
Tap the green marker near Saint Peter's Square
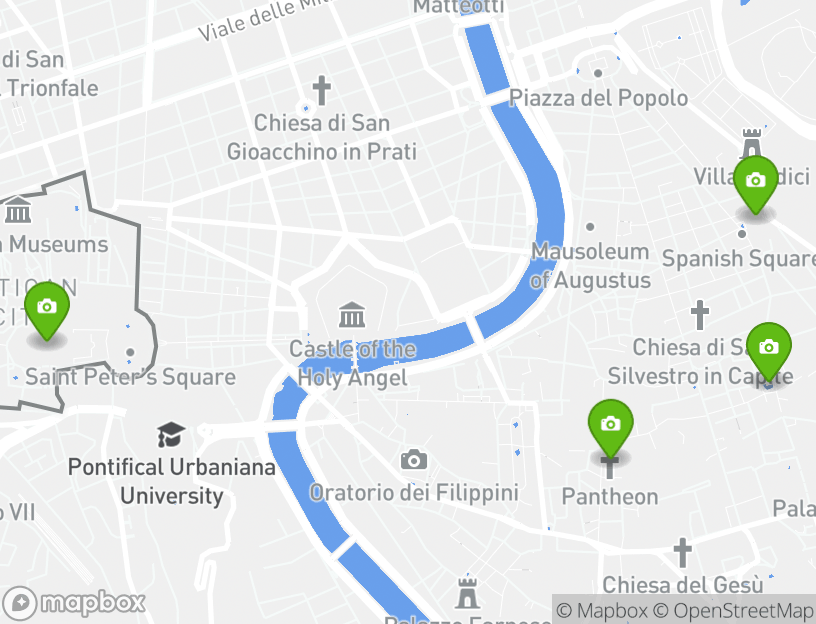[46, 308]
